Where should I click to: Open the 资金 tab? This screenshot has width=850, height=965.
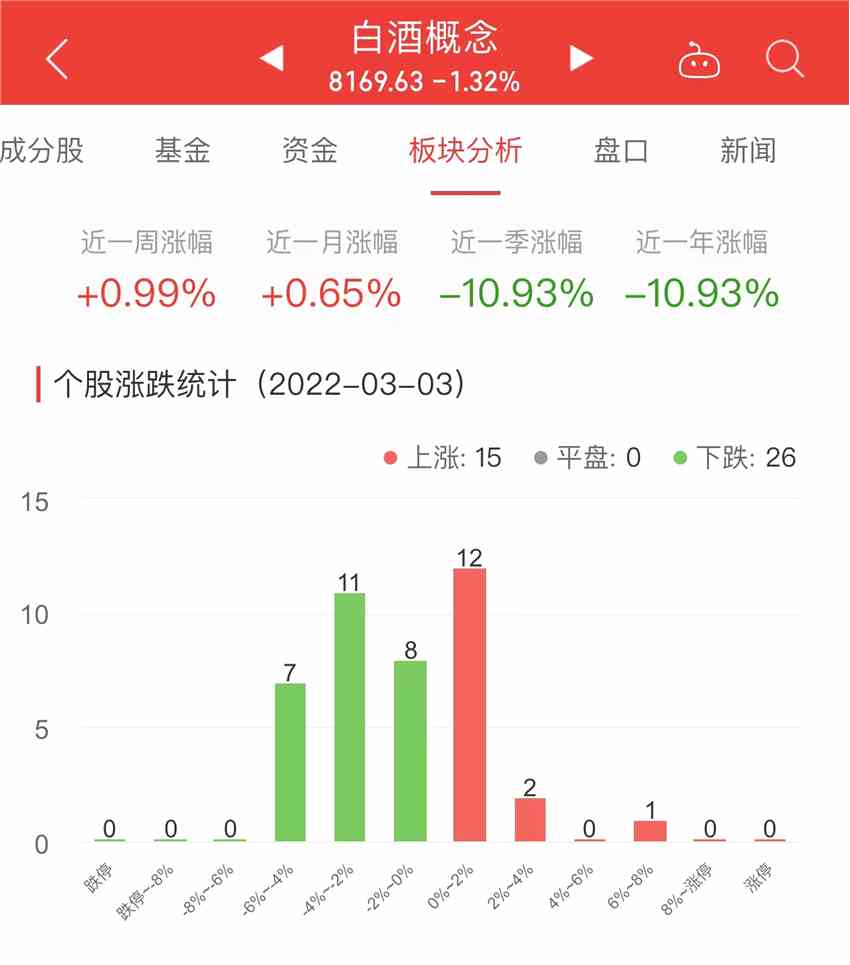tap(310, 151)
